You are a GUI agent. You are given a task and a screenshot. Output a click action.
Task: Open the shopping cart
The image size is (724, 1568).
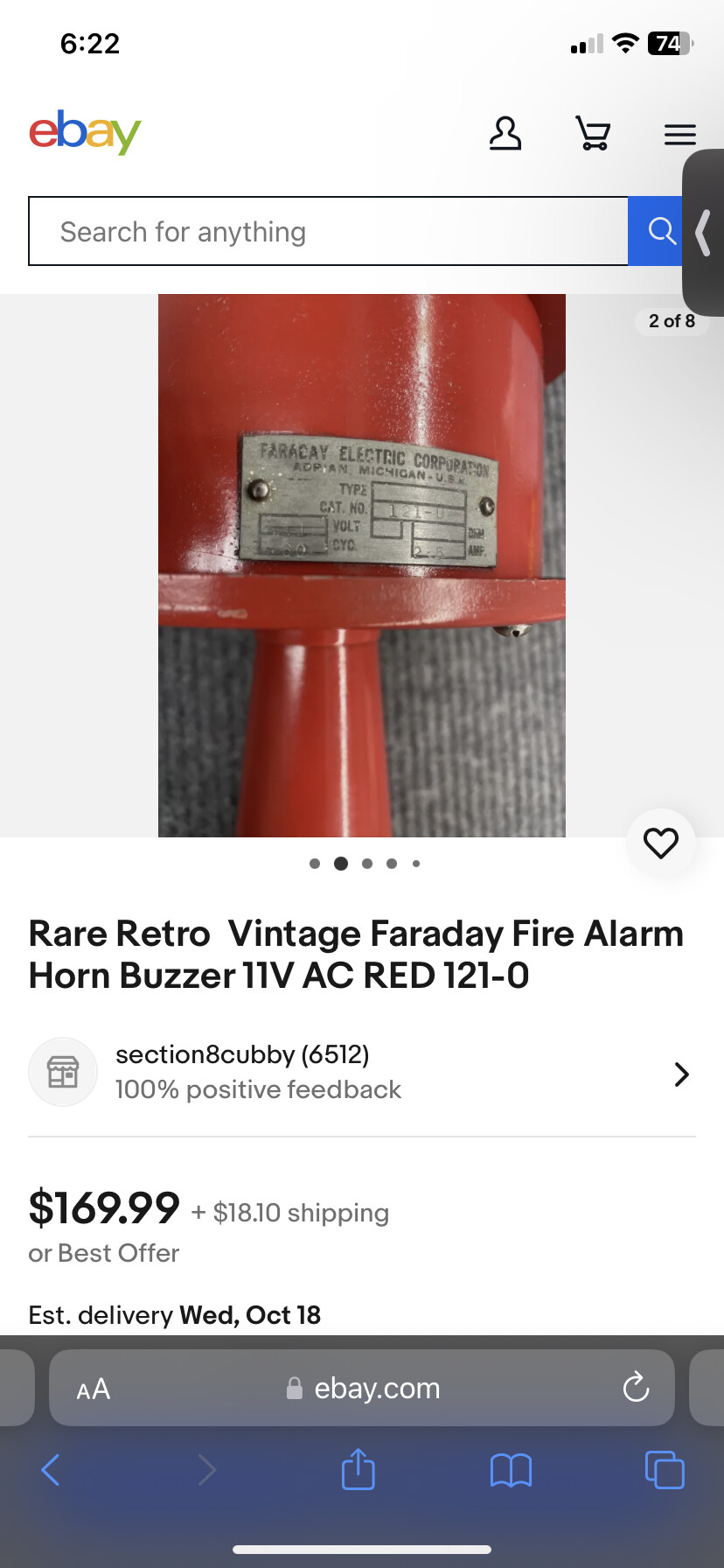[593, 134]
